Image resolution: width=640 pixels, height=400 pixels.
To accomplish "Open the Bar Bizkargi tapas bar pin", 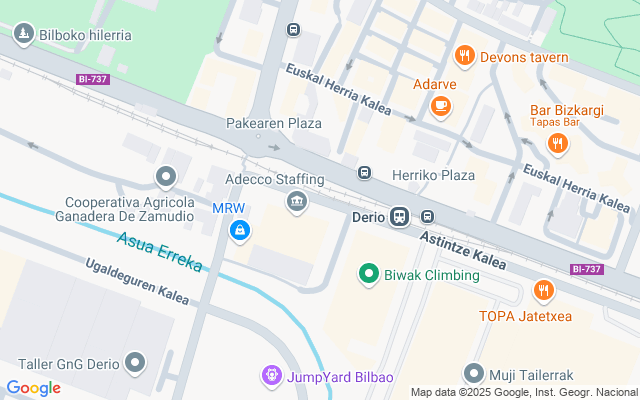I will [558, 144].
